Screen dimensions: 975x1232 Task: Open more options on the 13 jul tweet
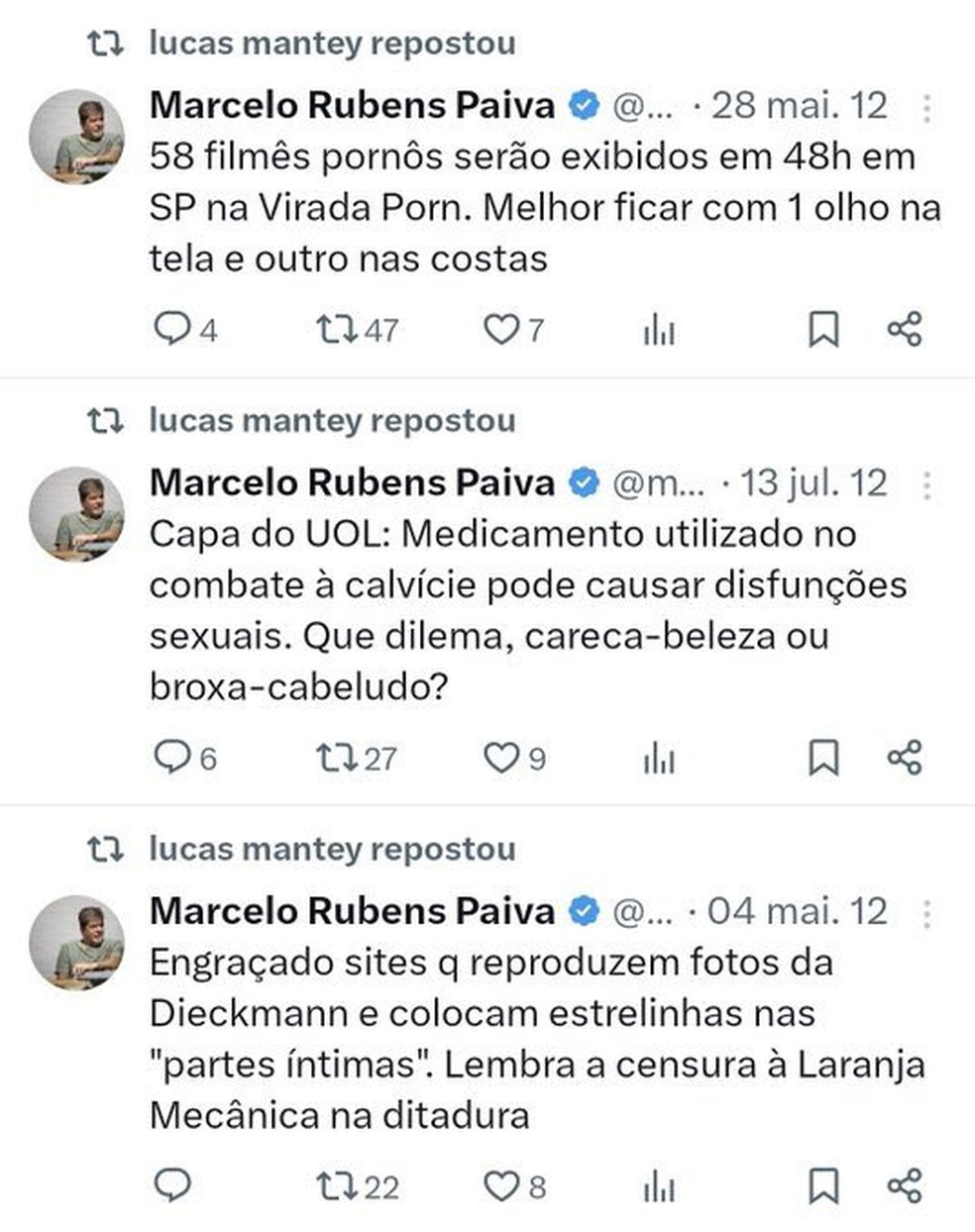click(925, 483)
